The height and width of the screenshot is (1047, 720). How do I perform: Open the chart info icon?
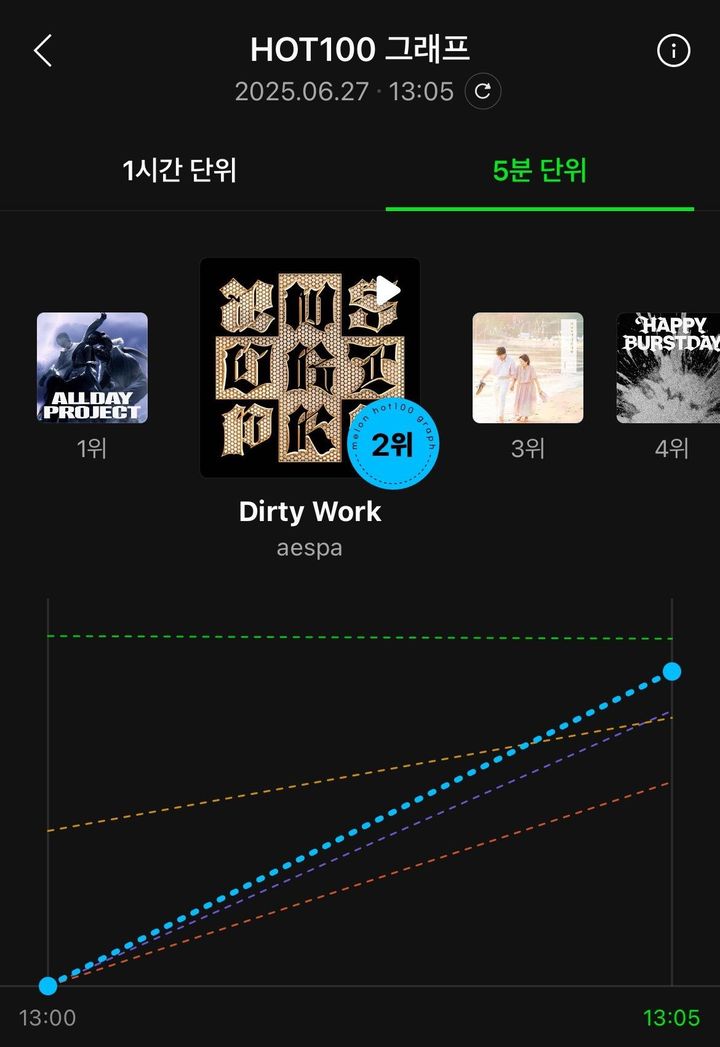click(673, 50)
